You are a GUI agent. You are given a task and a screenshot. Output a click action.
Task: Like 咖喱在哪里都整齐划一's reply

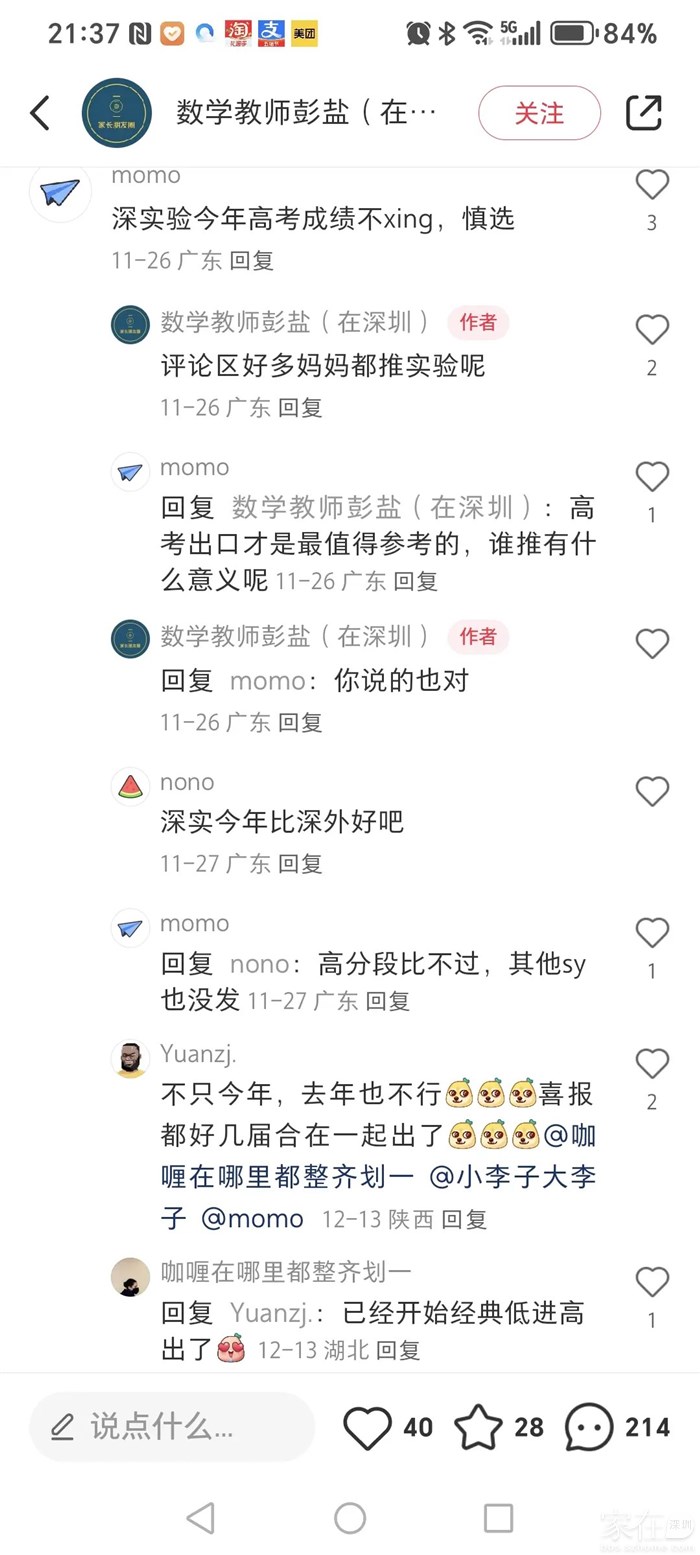(652, 1283)
